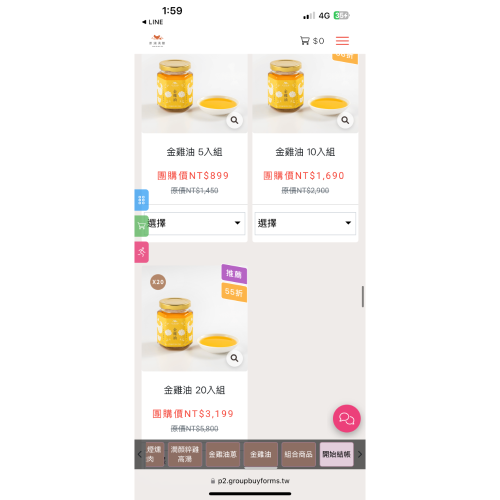Show previous categories with left arrow
500x500 pixels.
(x=140, y=454)
